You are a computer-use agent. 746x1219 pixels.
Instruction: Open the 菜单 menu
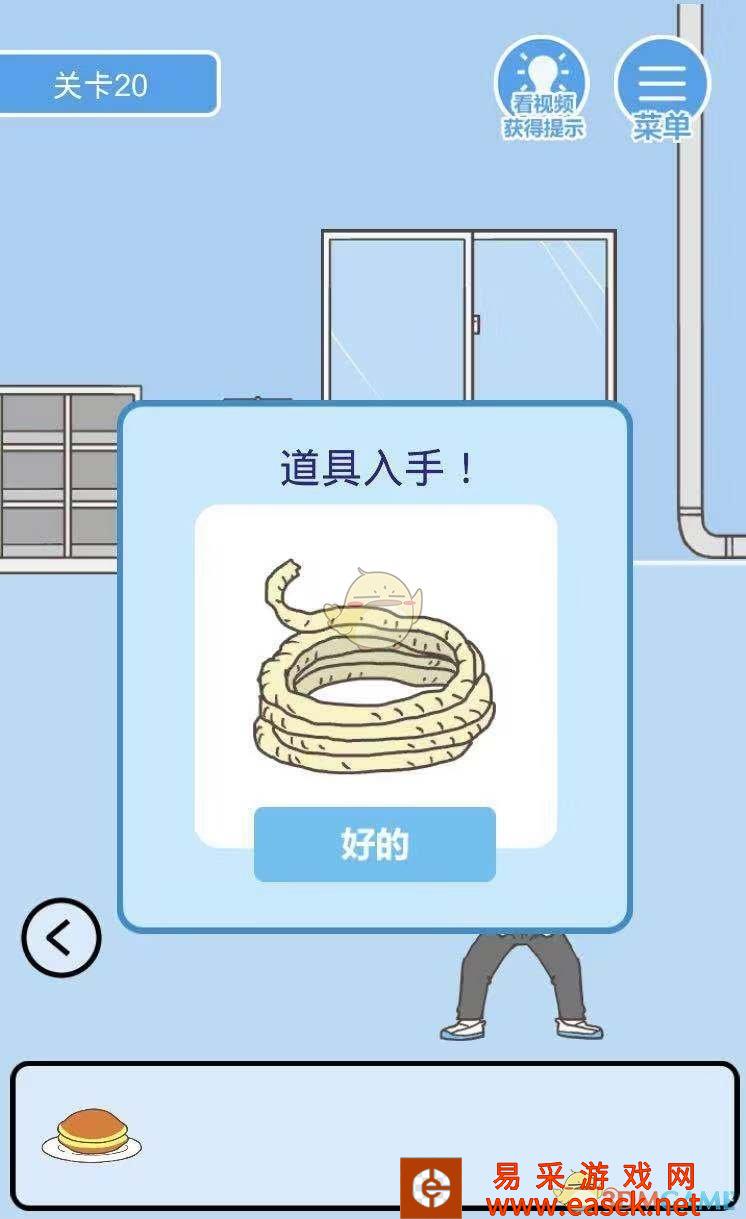pyautogui.click(x=661, y=89)
